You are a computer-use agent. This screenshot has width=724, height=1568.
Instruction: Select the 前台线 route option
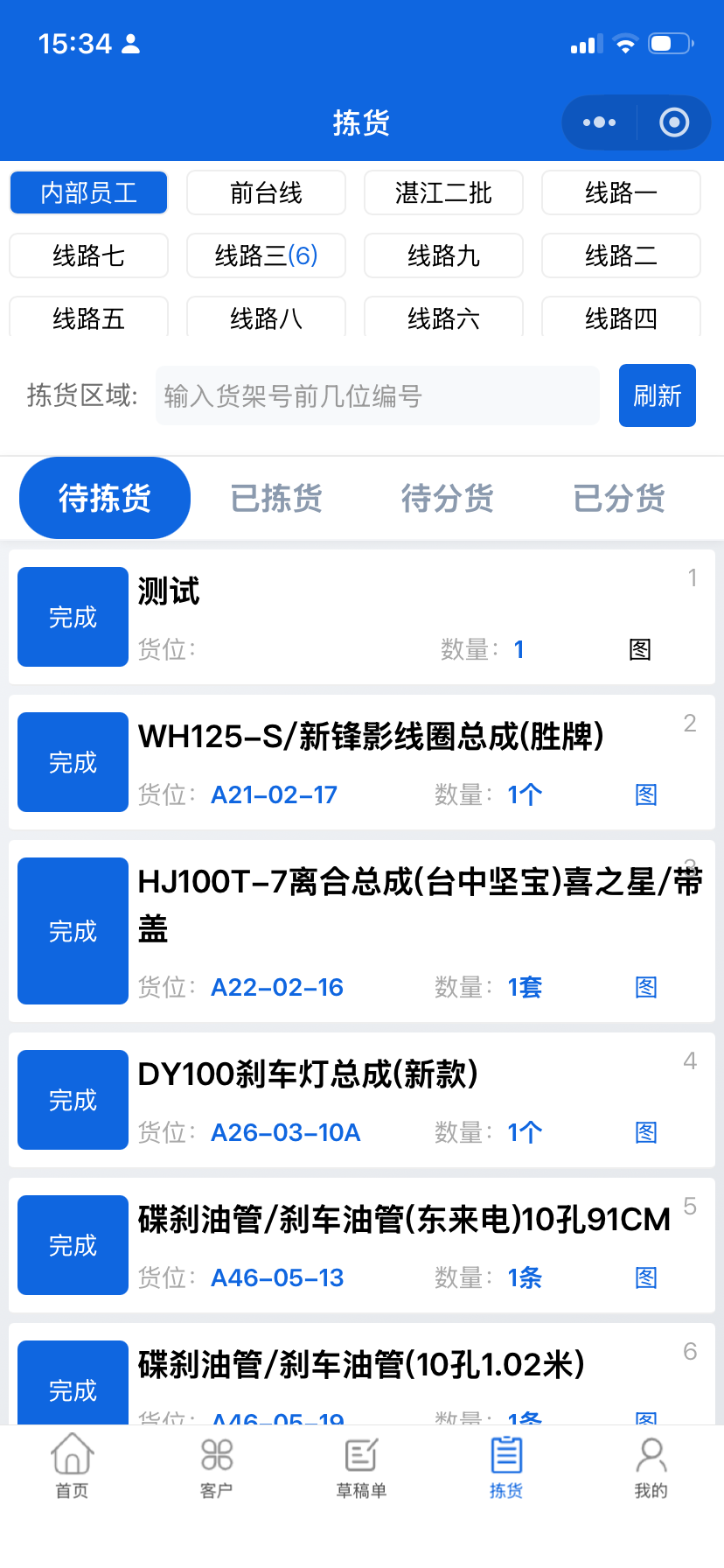(266, 192)
